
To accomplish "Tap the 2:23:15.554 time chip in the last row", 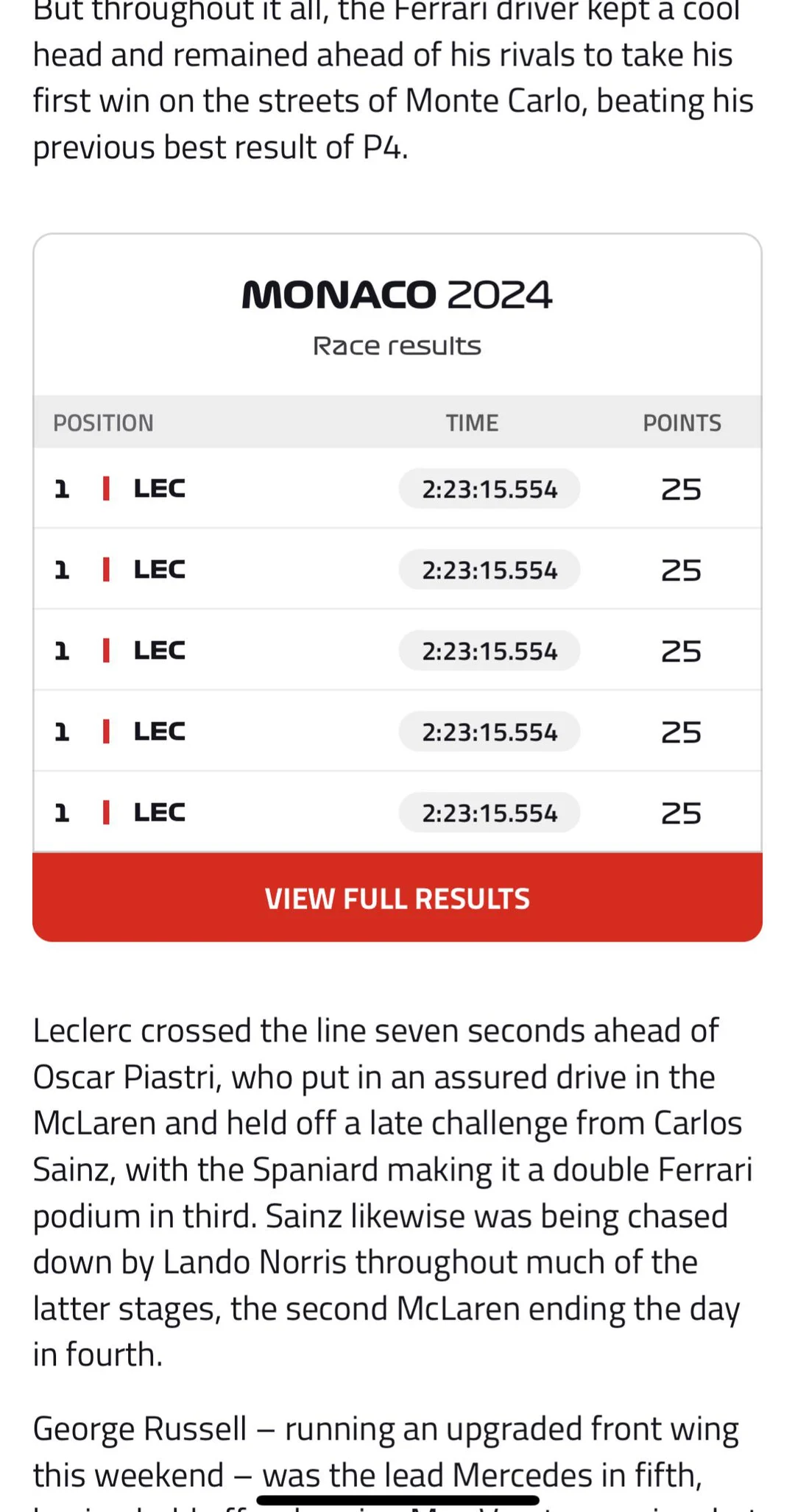I will click(x=489, y=813).
